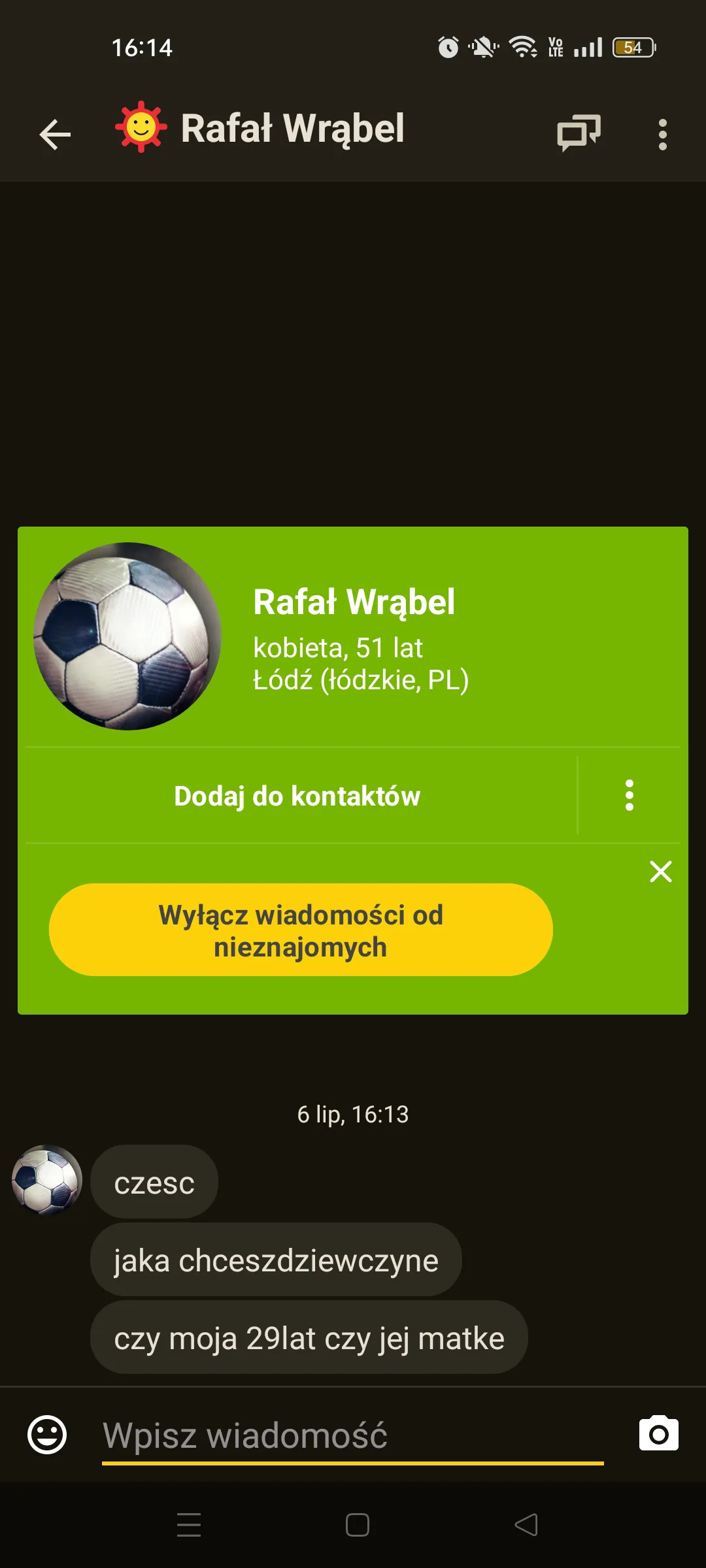Tap Wyłącz wiadomości od nieznajomych
The width and height of the screenshot is (706, 1568).
[301, 930]
